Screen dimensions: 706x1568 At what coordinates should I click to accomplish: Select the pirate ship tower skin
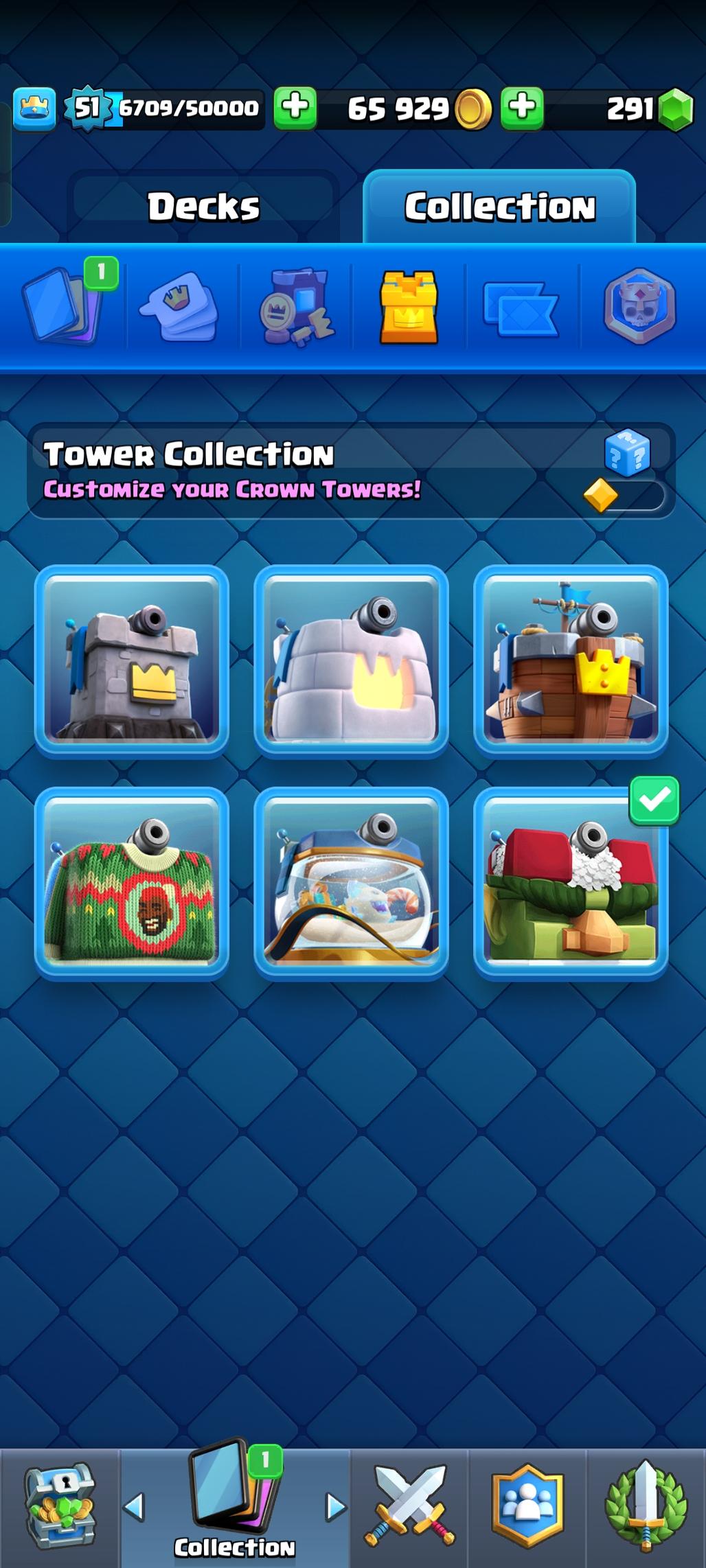(x=571, y=661)
